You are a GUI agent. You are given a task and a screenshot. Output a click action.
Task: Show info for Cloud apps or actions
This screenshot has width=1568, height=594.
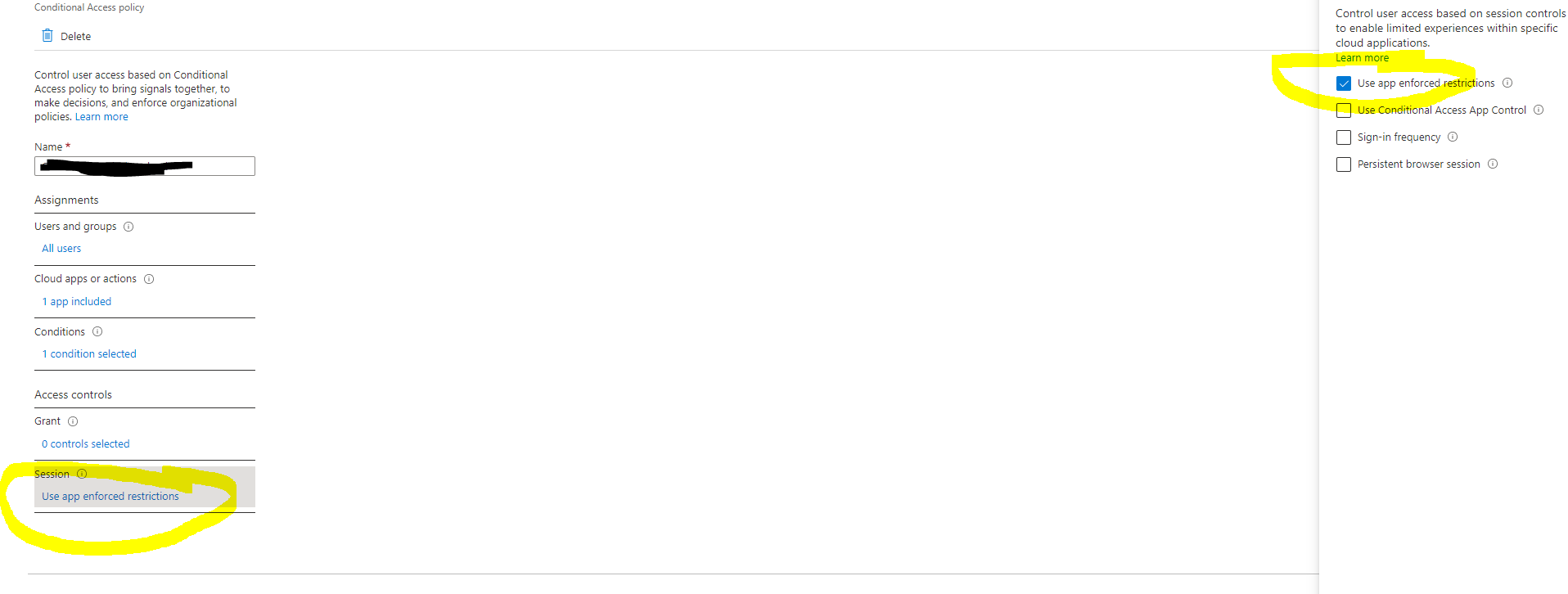(149, 279)
